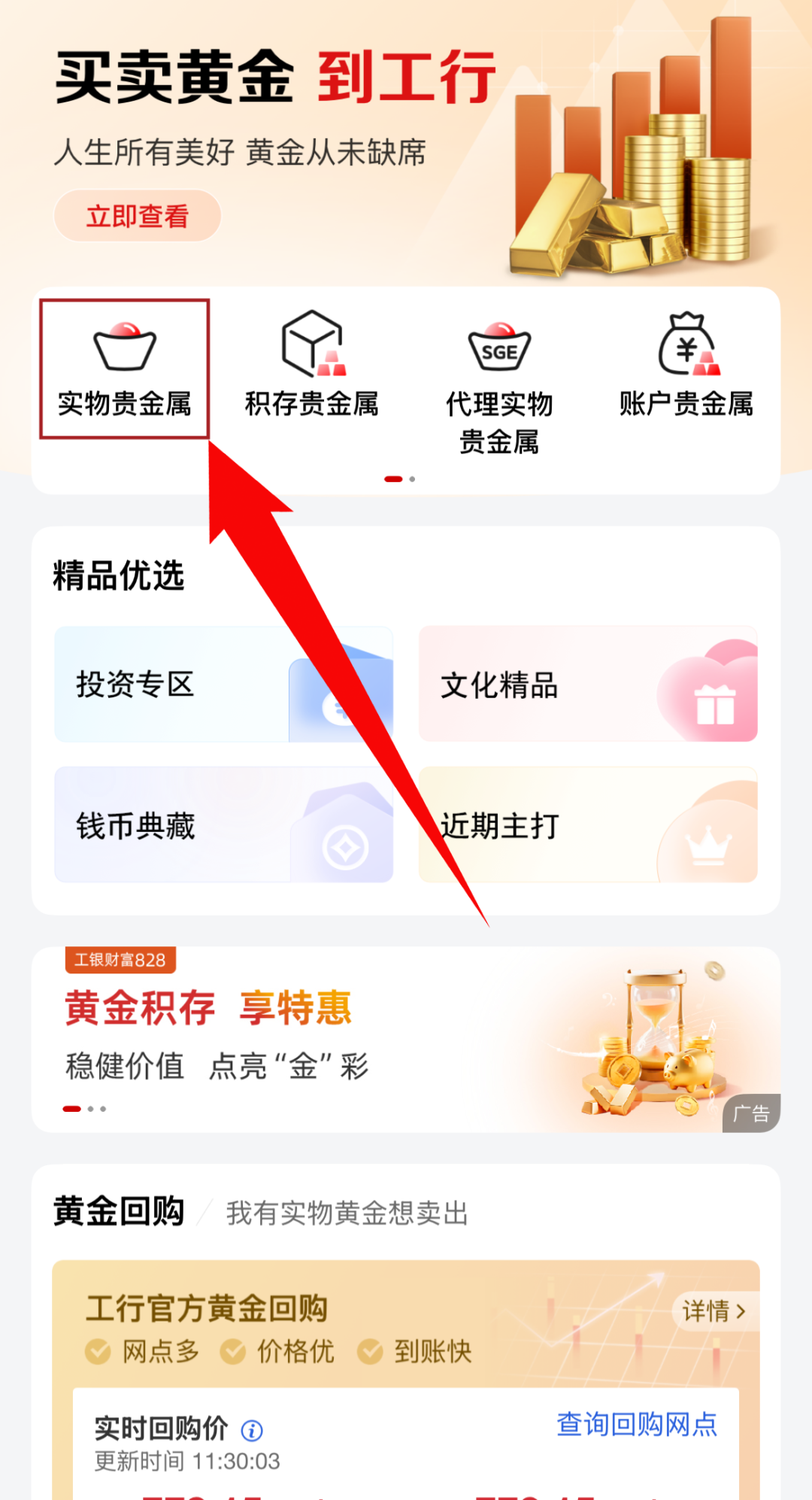Open the 钱币典藏 card
This screenshot has height=1500, width=812.
point(223,825)
